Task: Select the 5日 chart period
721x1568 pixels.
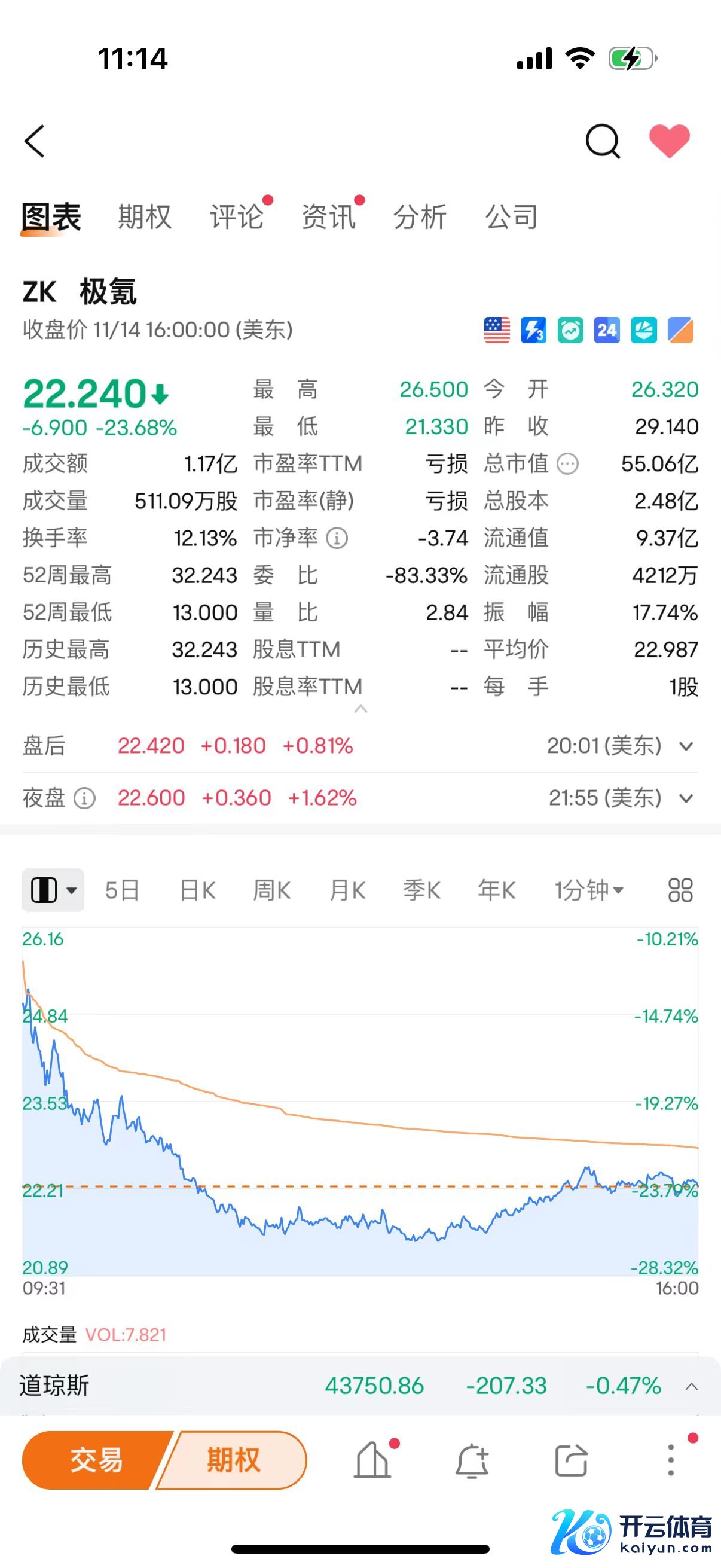Action: pyautogui.click(x=123, y=890)
